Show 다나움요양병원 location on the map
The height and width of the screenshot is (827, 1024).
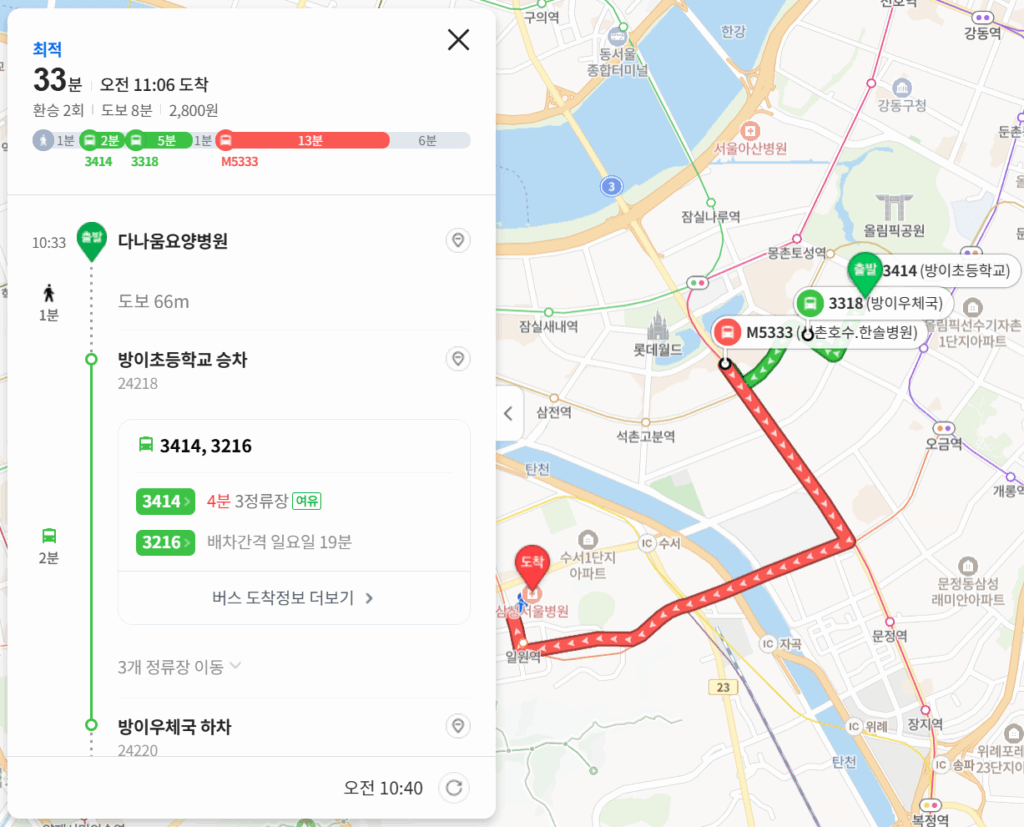tap(458, 241)
